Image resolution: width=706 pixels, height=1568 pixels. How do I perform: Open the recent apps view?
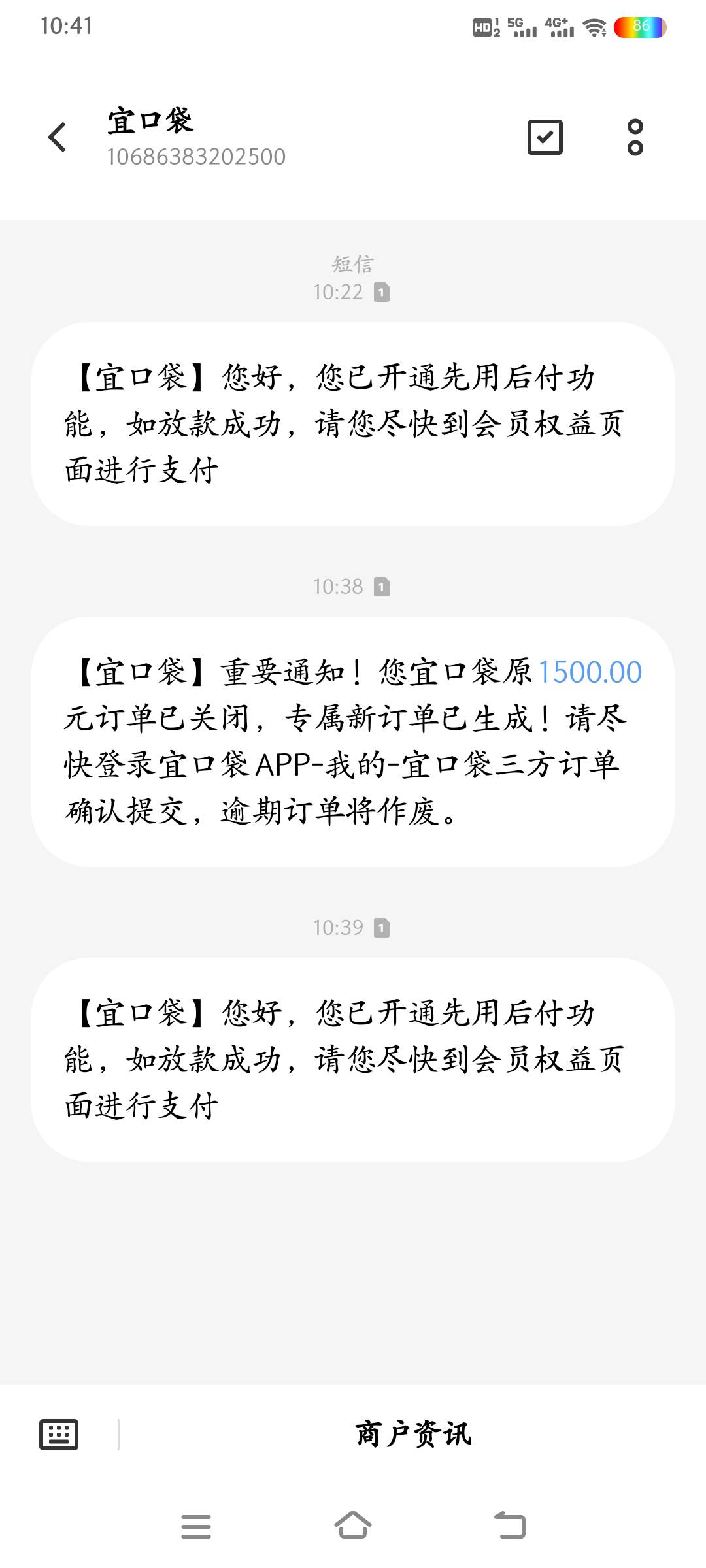196,1527
